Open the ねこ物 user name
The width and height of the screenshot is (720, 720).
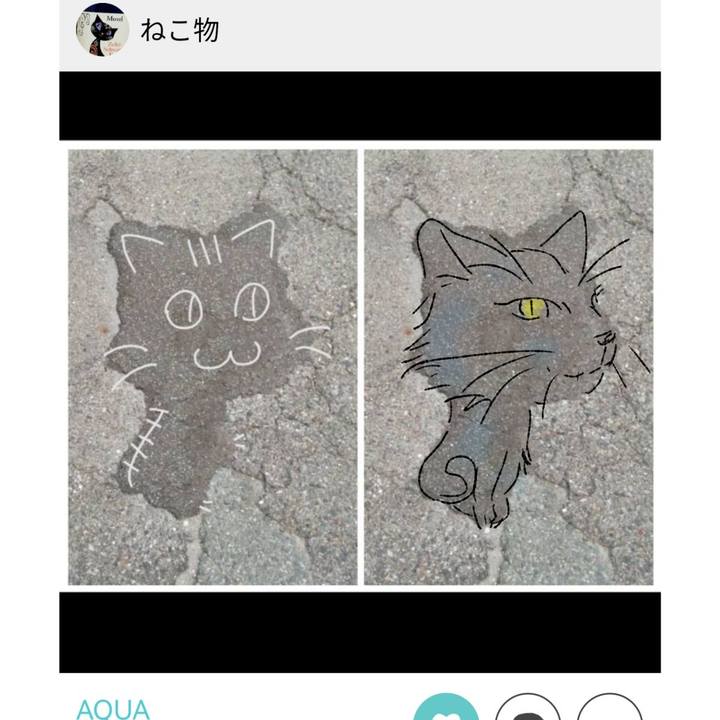click(x=180, y=30)
